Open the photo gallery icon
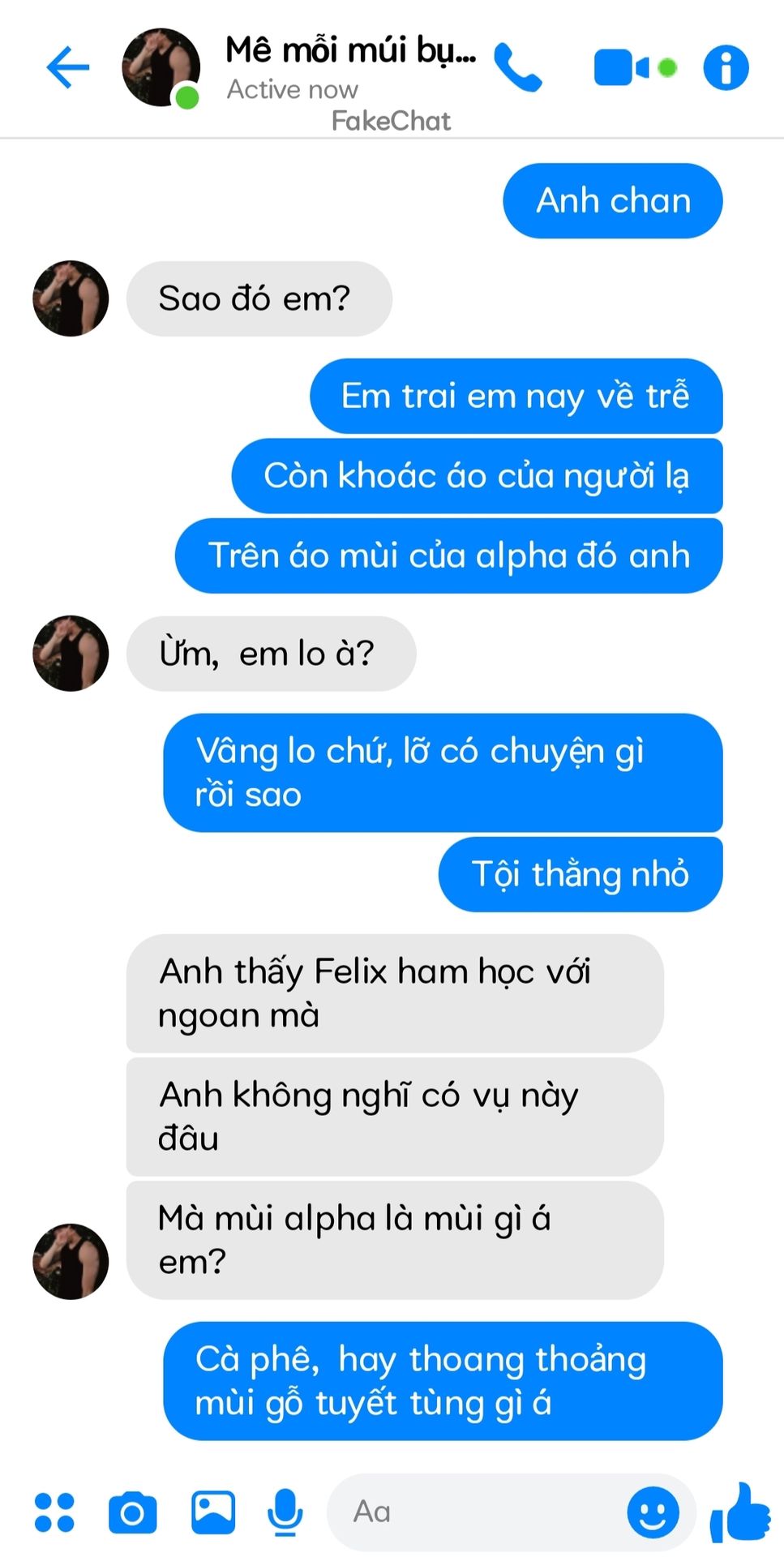 [x=213, y=1512]
